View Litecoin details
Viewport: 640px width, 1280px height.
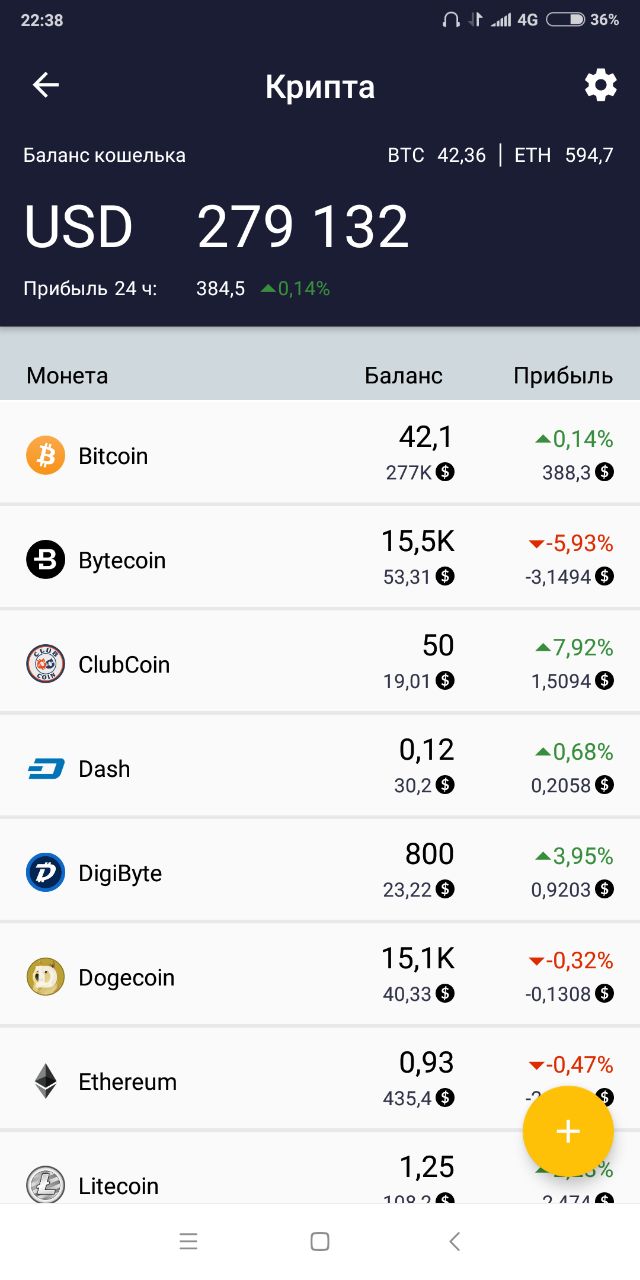click(320, 1168)
